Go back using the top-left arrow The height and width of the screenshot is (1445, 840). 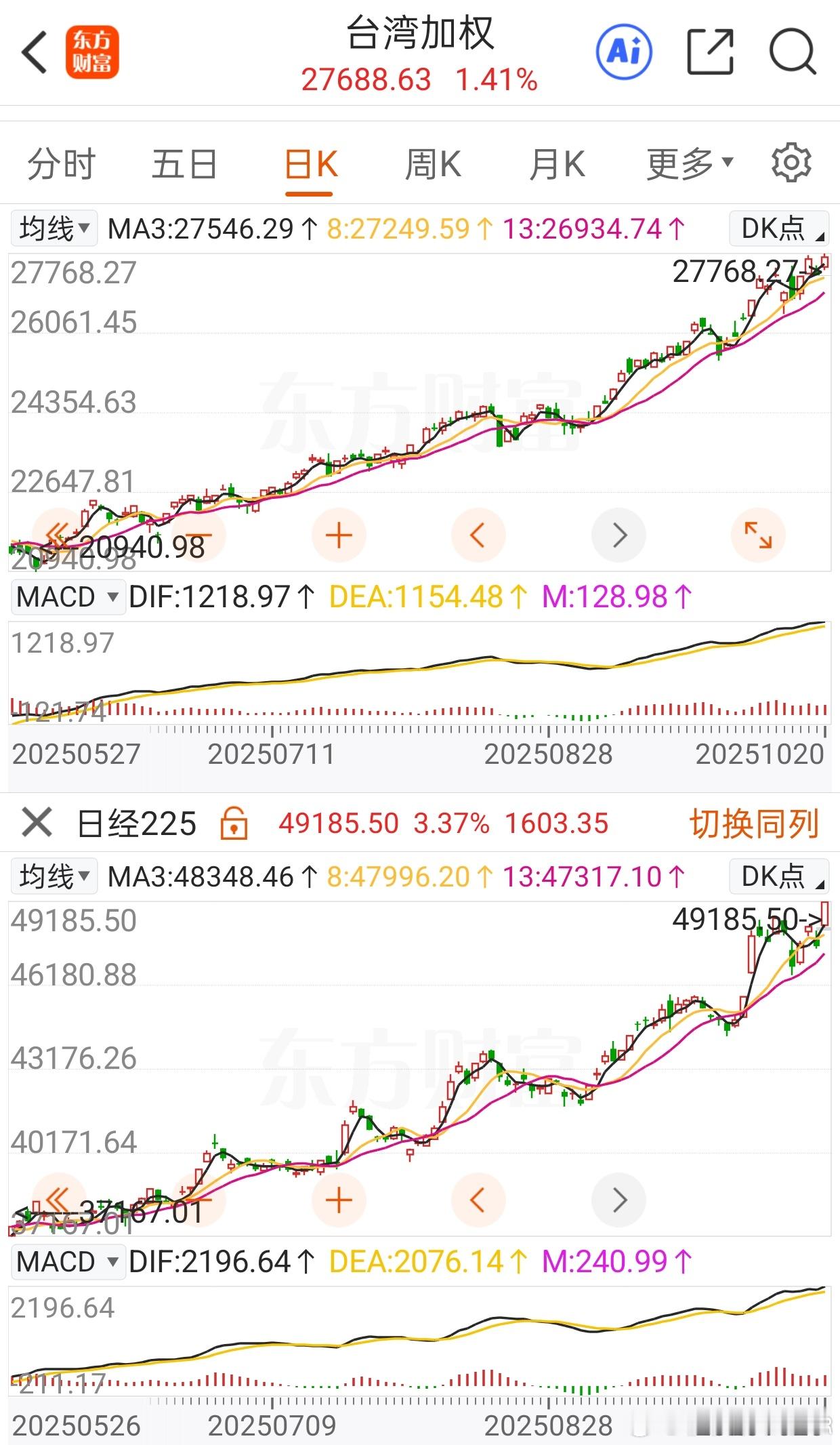click(x=35, y=52)
